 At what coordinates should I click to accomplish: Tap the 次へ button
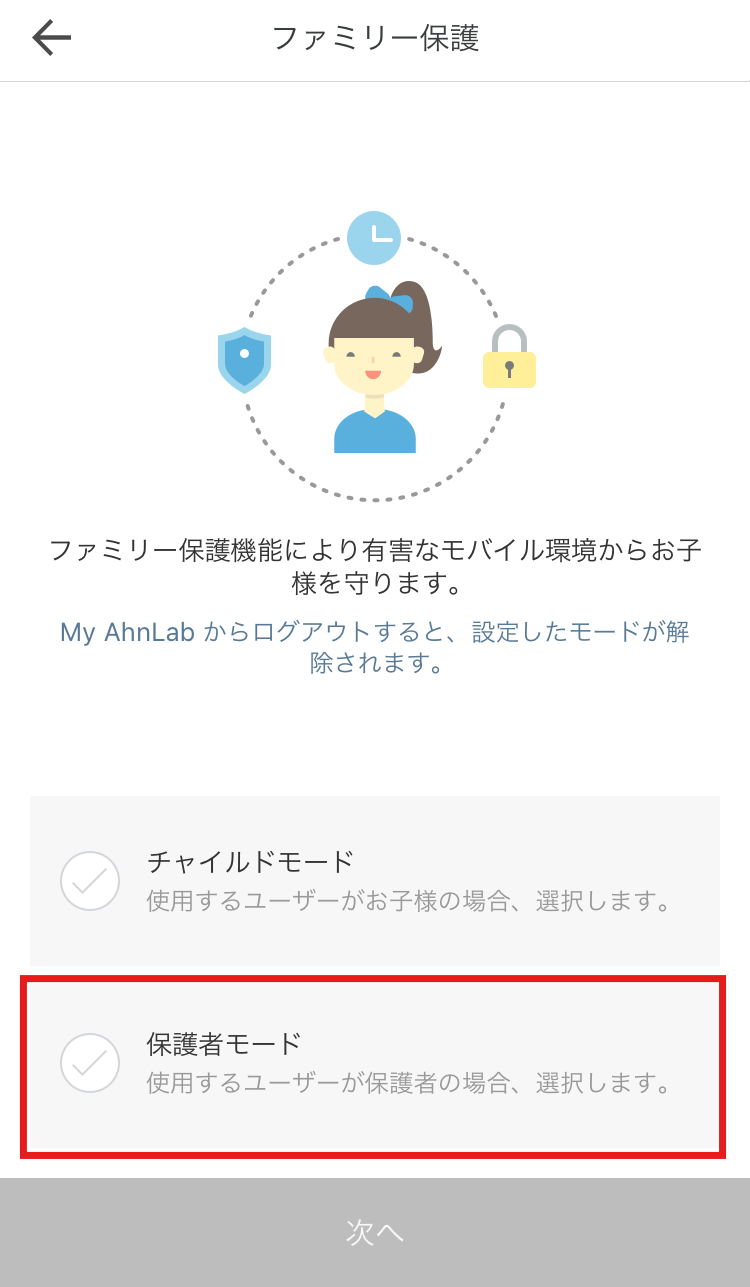coord(375,1232)
